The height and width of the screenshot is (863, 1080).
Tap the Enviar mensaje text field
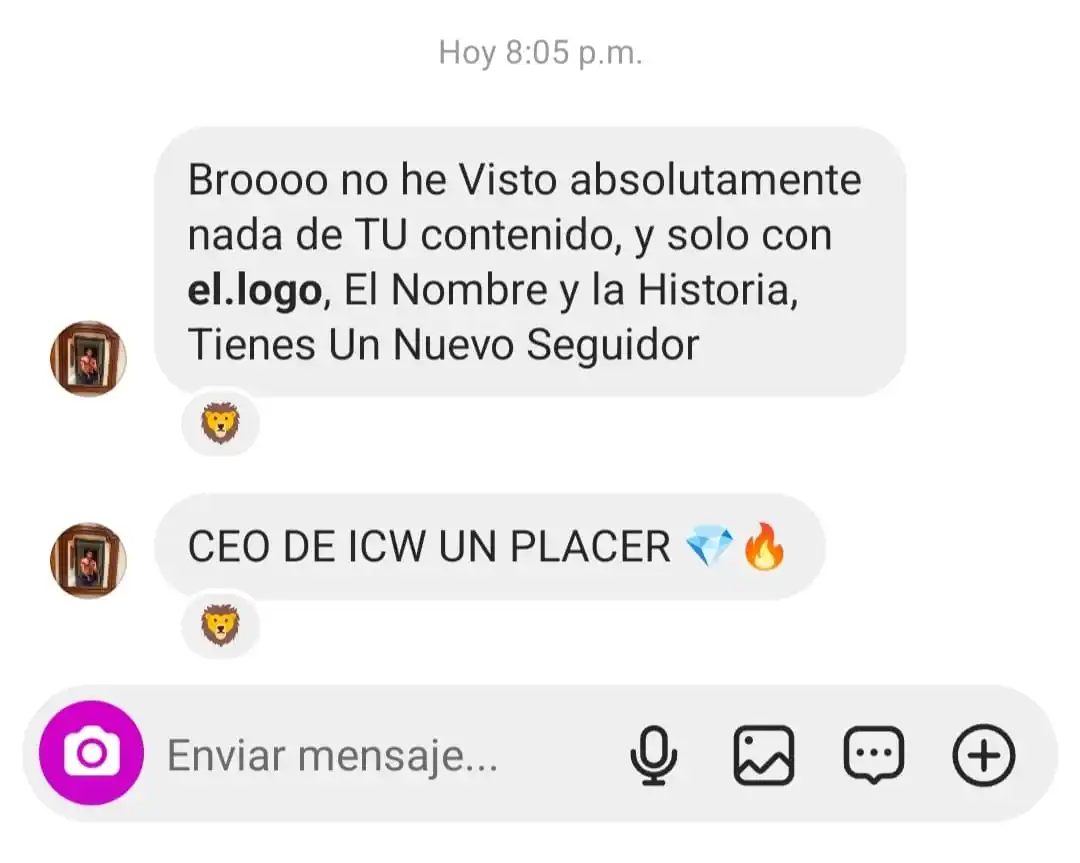point(380,755)
